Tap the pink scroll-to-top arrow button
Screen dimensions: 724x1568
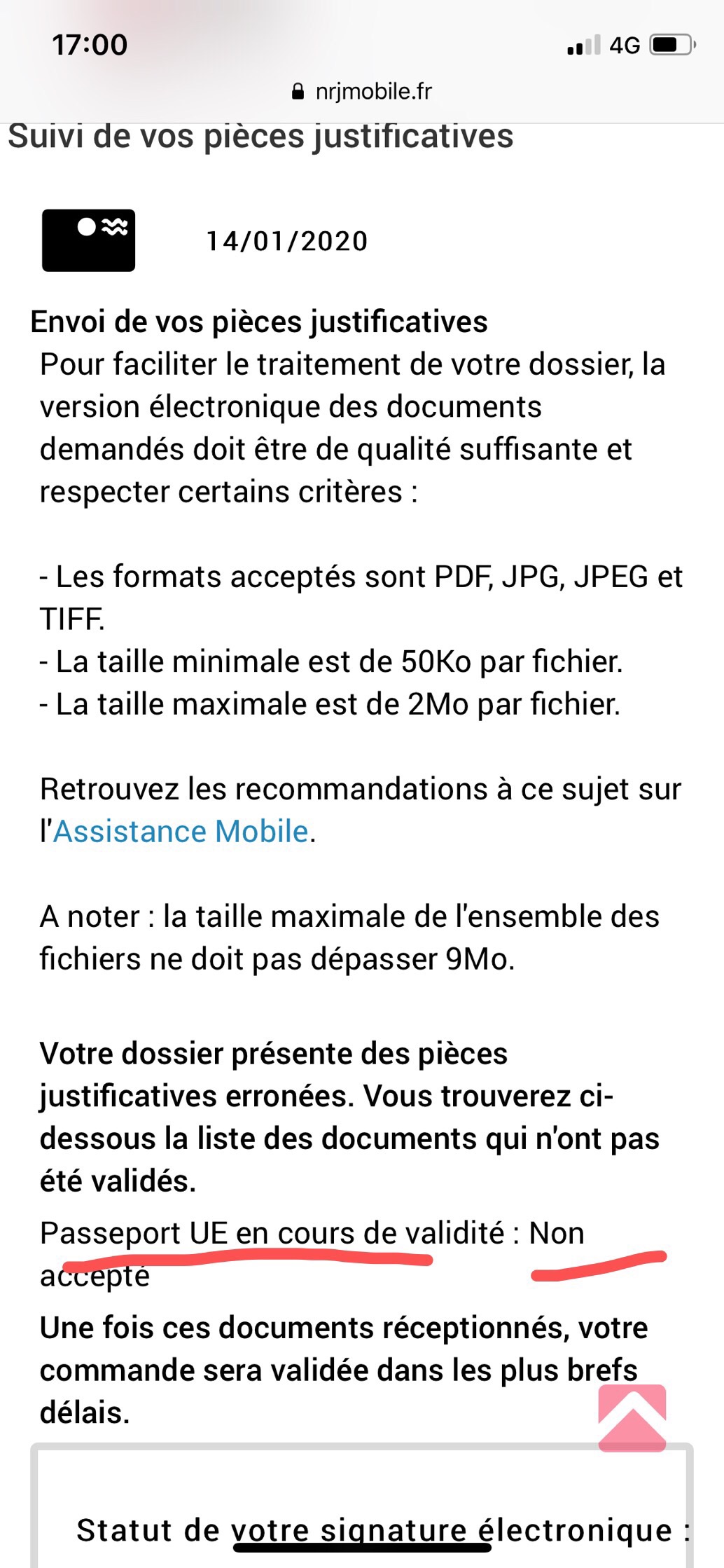tap(632, 1417)
